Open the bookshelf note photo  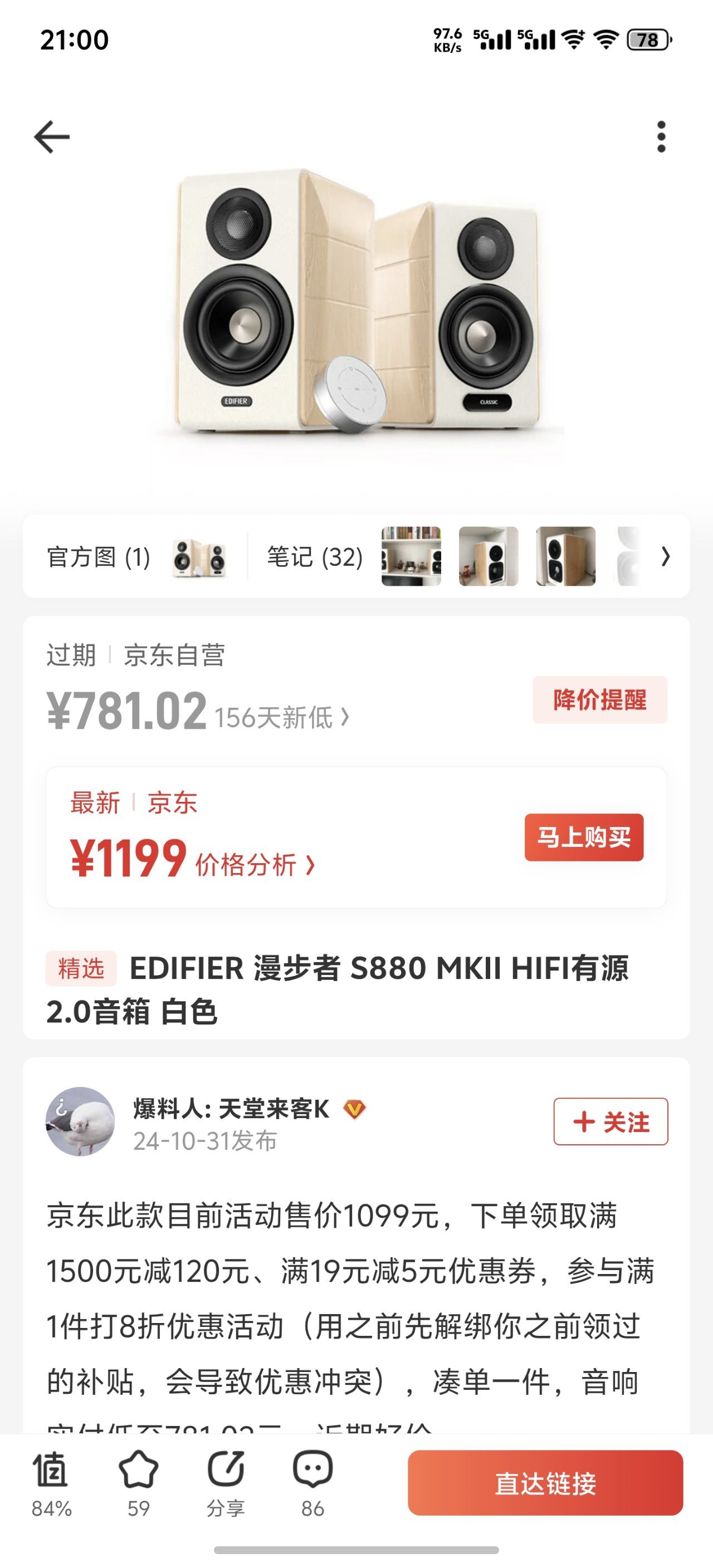[411, 556]
